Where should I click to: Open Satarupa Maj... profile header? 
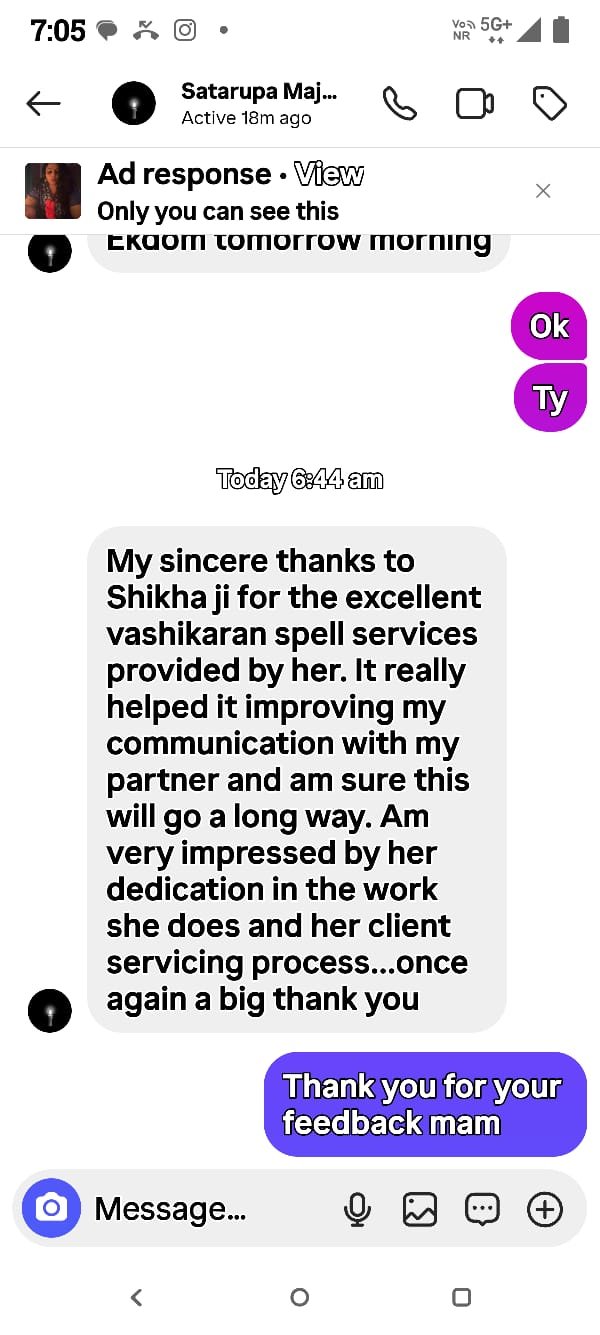click(258, 104)
